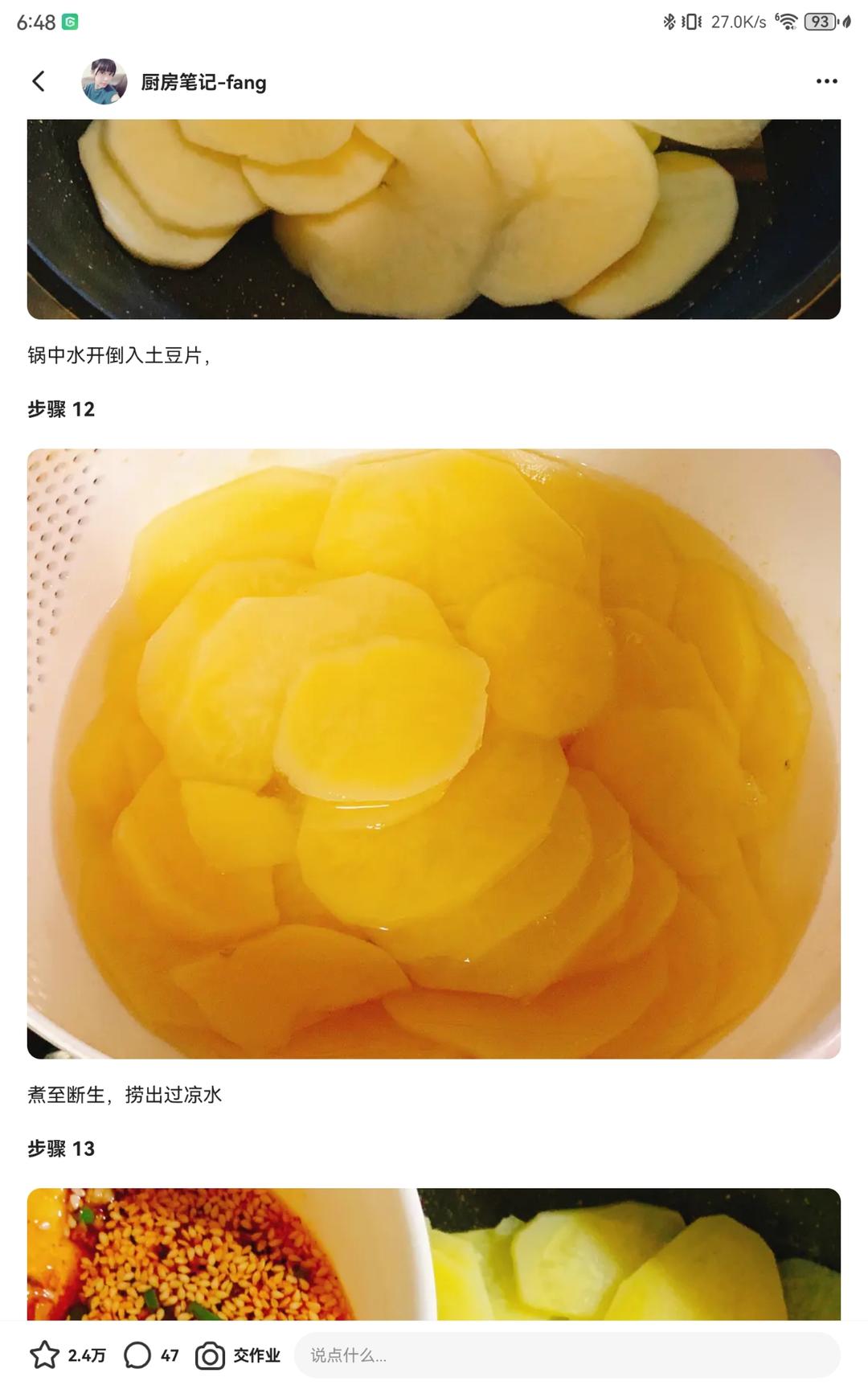The width and height of the screenshot is (868, 1389).
Task: Go back using the arrow icon
Action: coord(39,81)
